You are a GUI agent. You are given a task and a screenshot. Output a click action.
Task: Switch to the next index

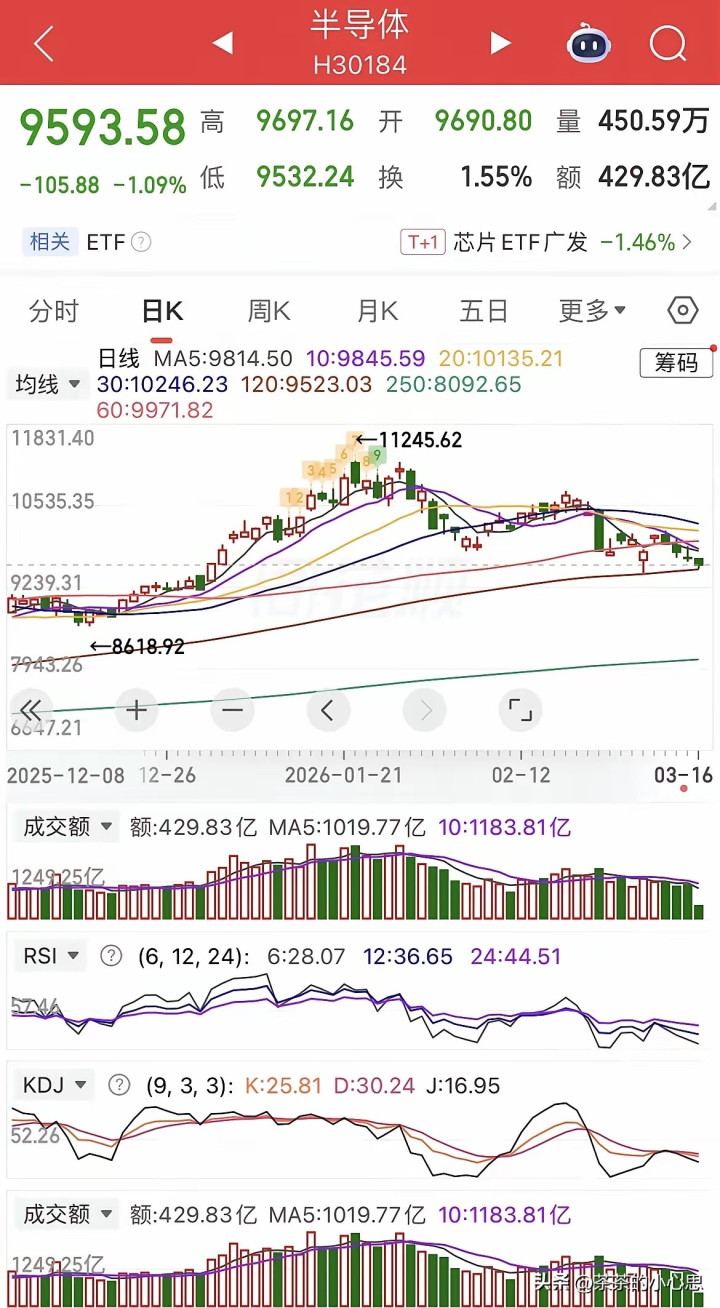(x=500, y=43)
